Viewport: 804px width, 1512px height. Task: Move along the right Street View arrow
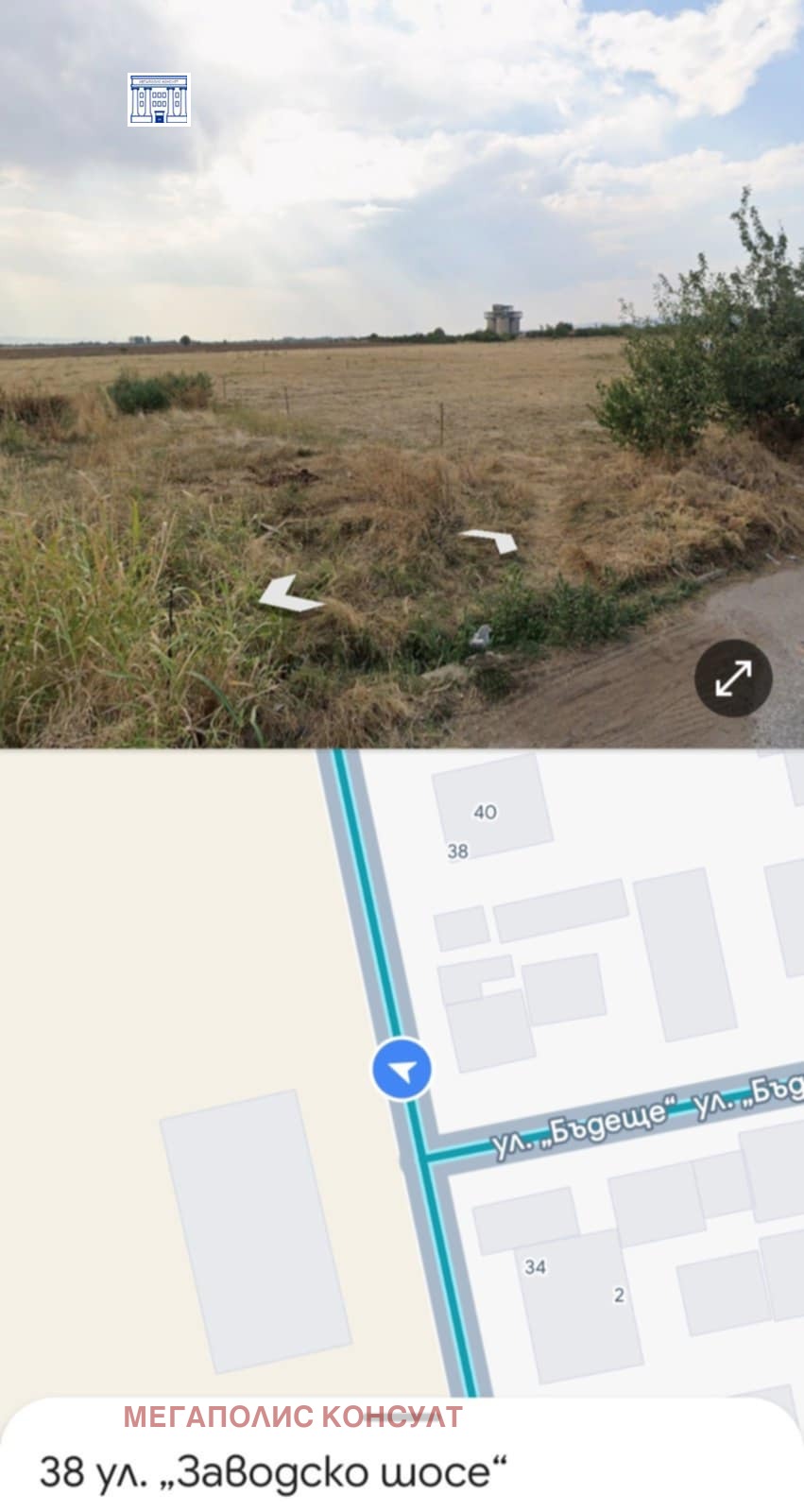(x=491, y=540)
